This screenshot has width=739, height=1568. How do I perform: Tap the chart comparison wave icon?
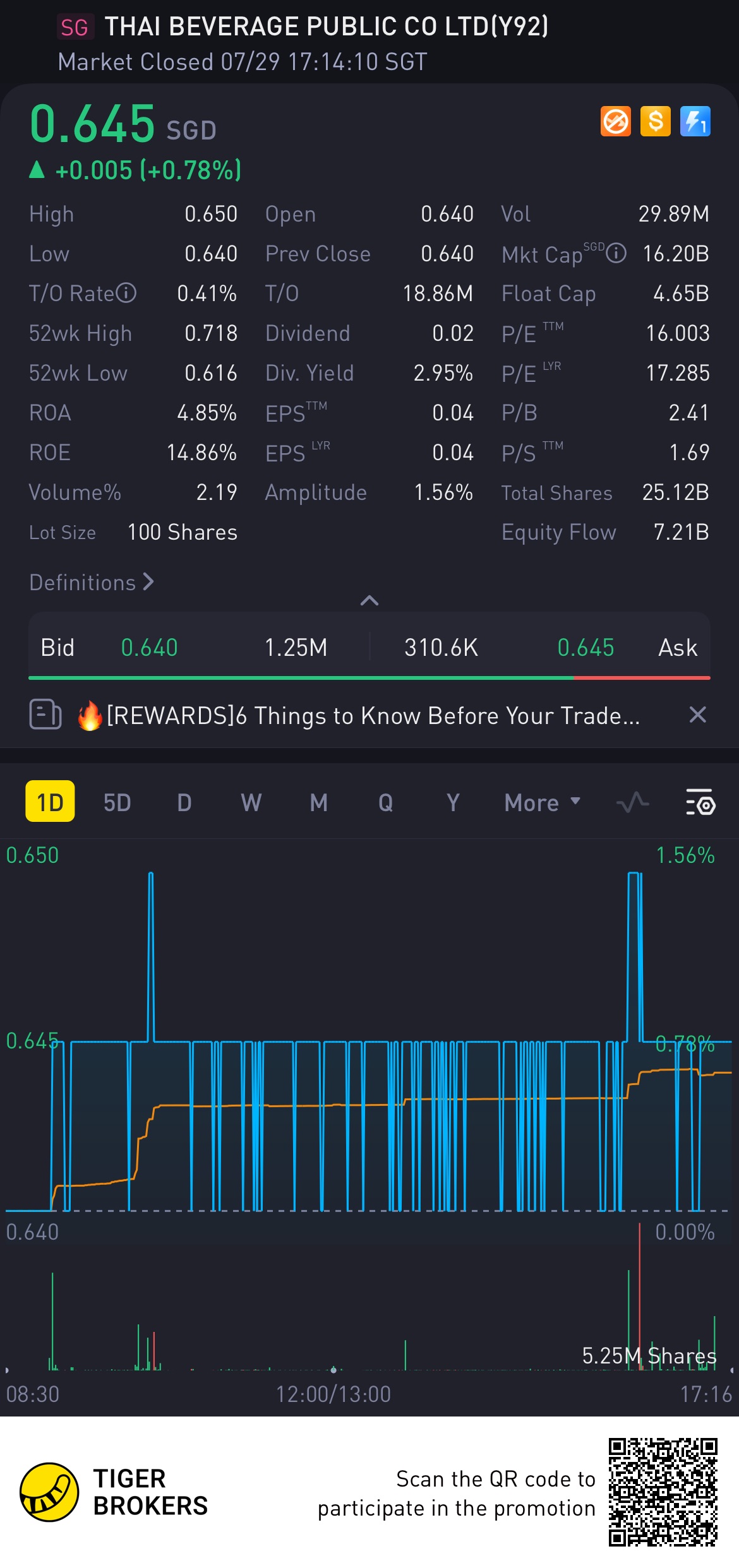(x=632, y=802)
